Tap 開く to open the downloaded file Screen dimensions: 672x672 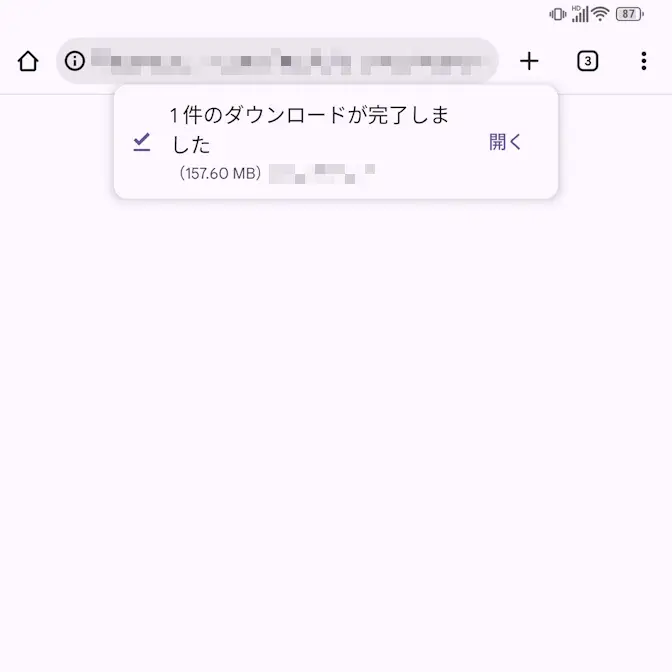pos(505,142)
